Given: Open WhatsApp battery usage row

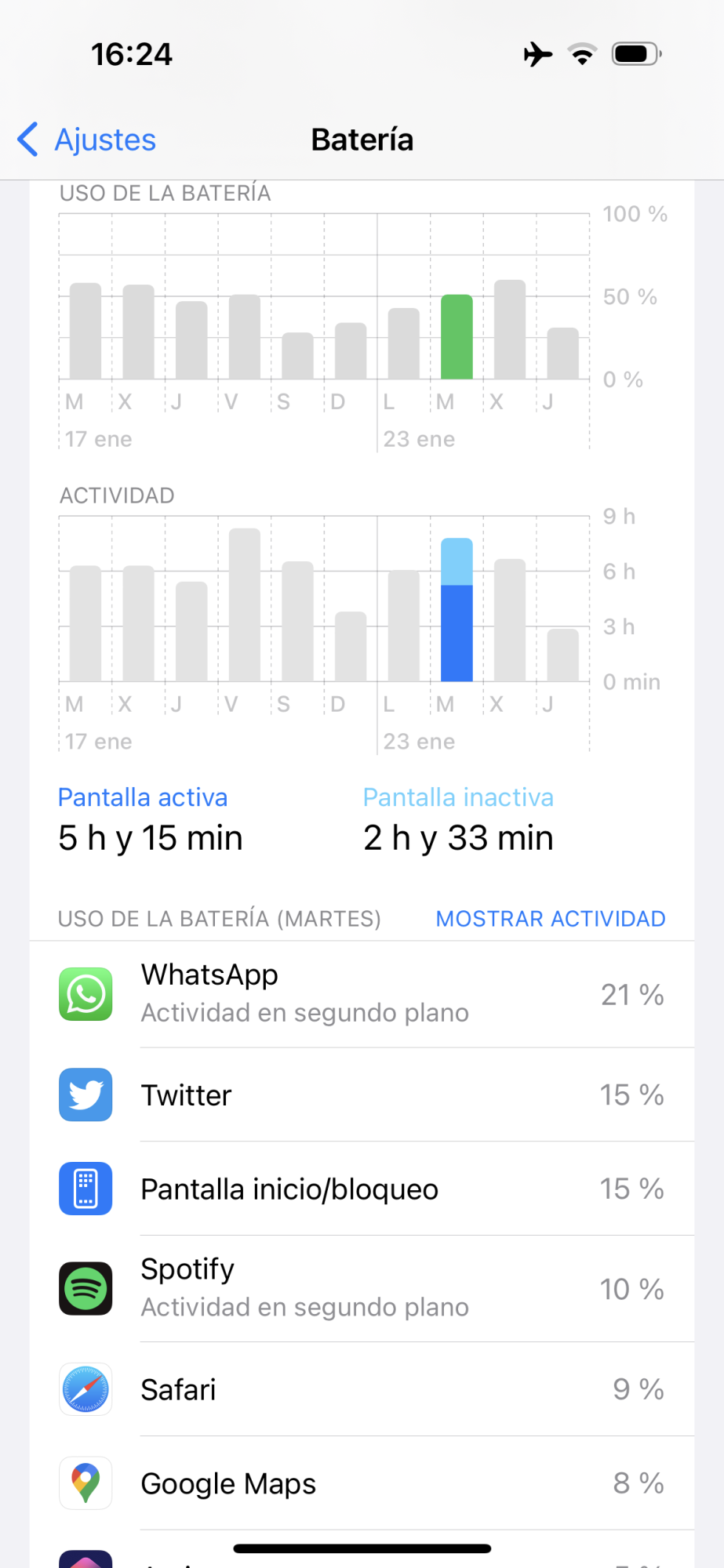Looking at the screenshot, I should tap(362, 994).
